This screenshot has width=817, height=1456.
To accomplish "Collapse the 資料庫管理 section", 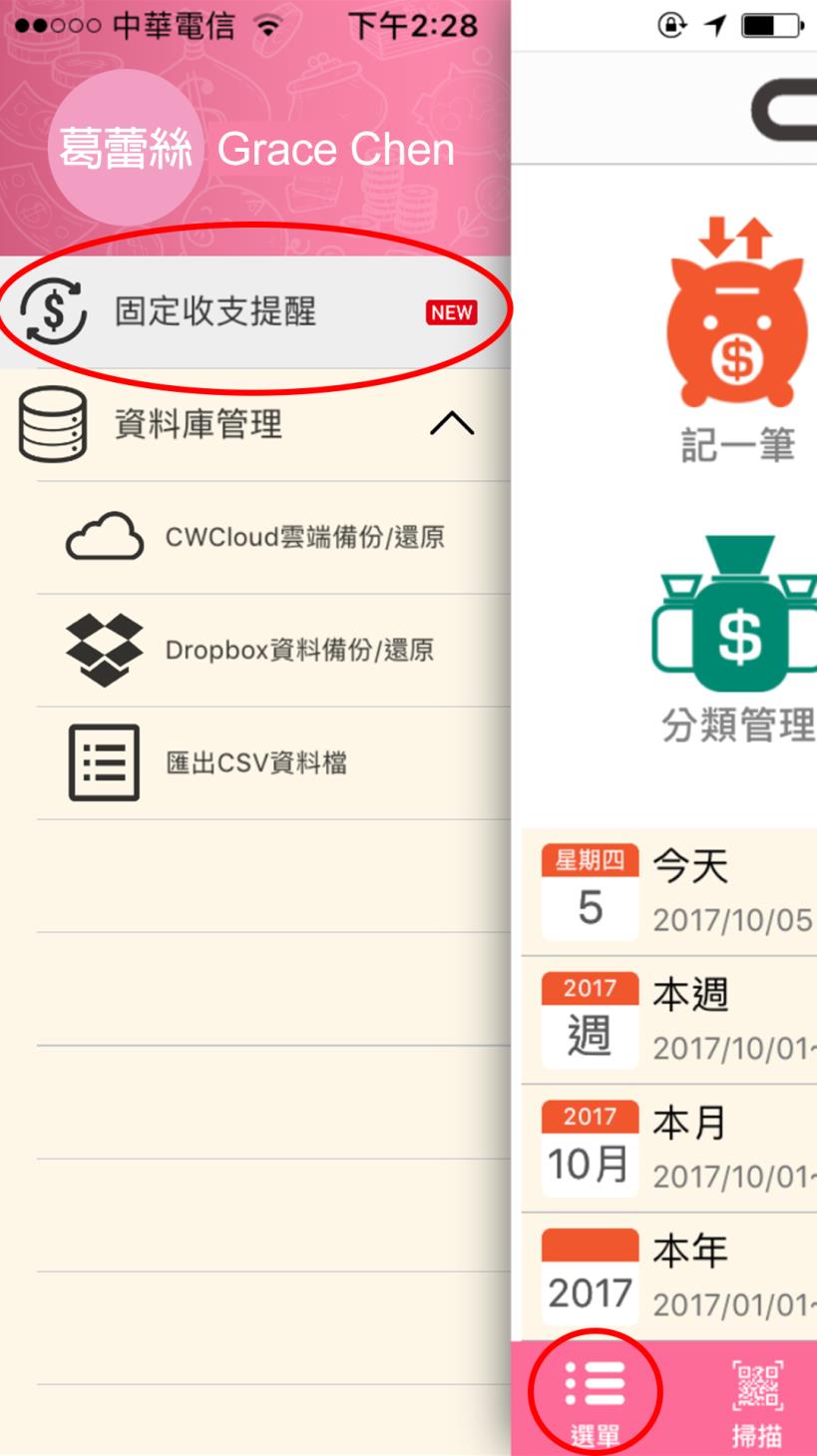I will (451, 425).
